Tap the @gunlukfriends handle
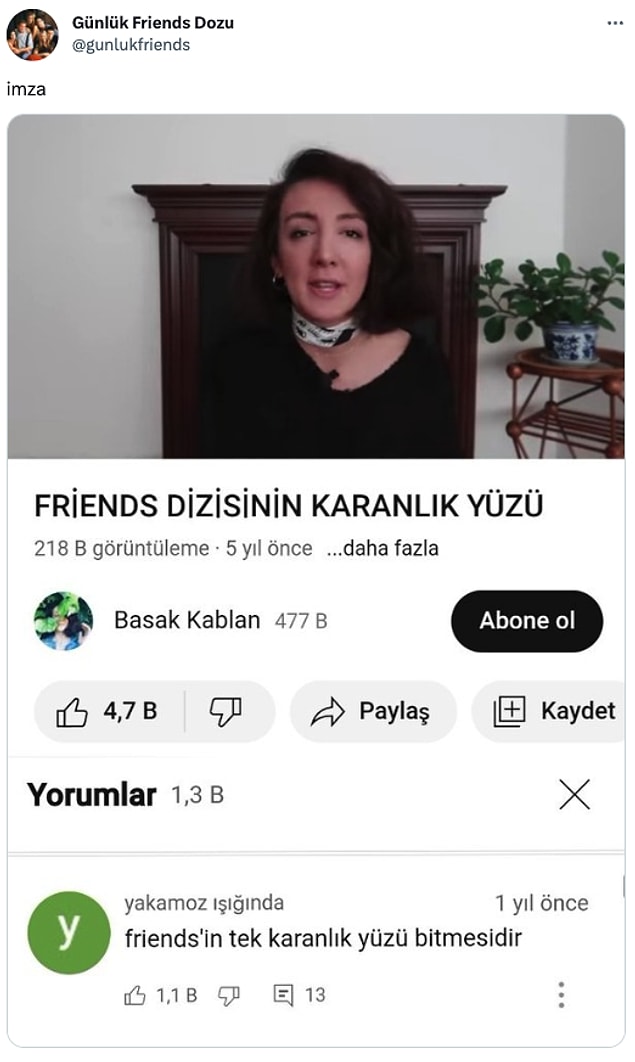This screenshot has height=1062, width=635. 131,45
